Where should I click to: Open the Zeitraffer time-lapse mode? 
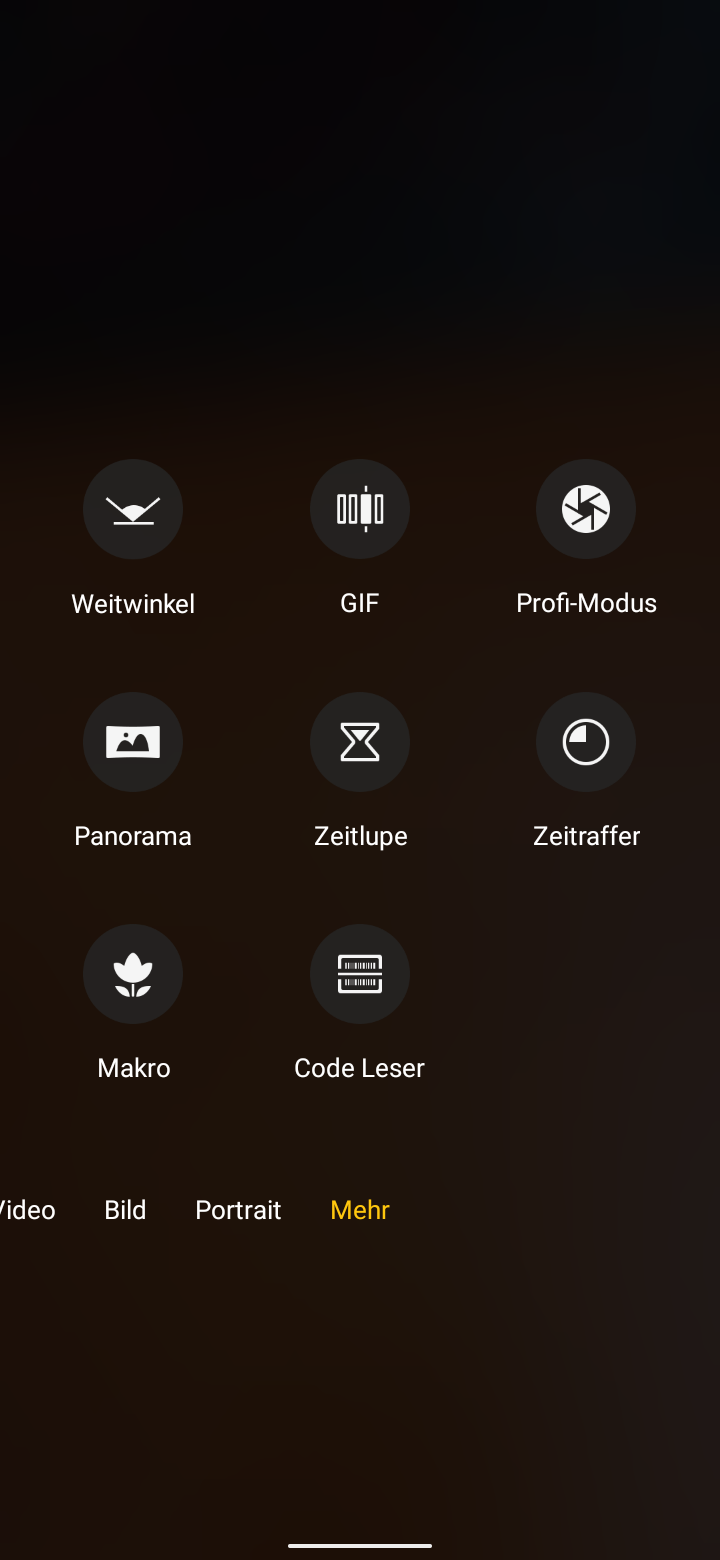pyautogui.click(x=586, y=742)
